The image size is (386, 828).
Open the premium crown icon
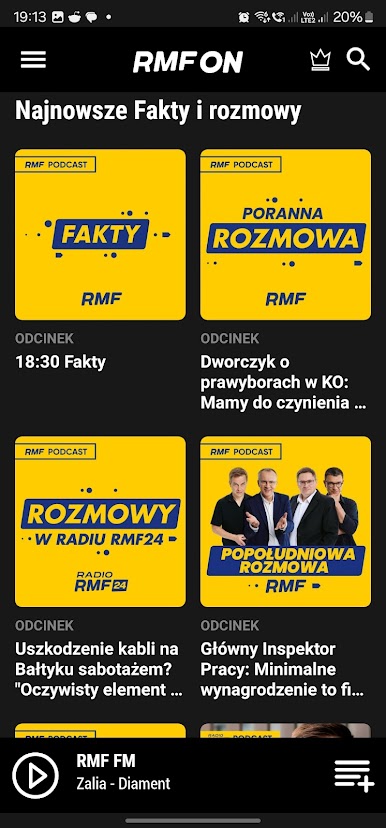pyautogui.click(x=320, y=60)
